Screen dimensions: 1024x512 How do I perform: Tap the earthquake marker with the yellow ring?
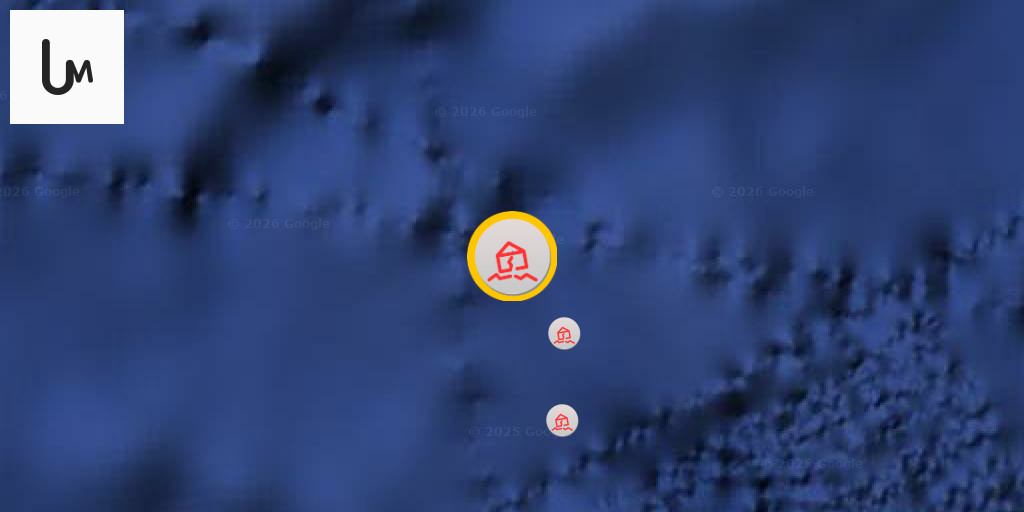(512, 256)
